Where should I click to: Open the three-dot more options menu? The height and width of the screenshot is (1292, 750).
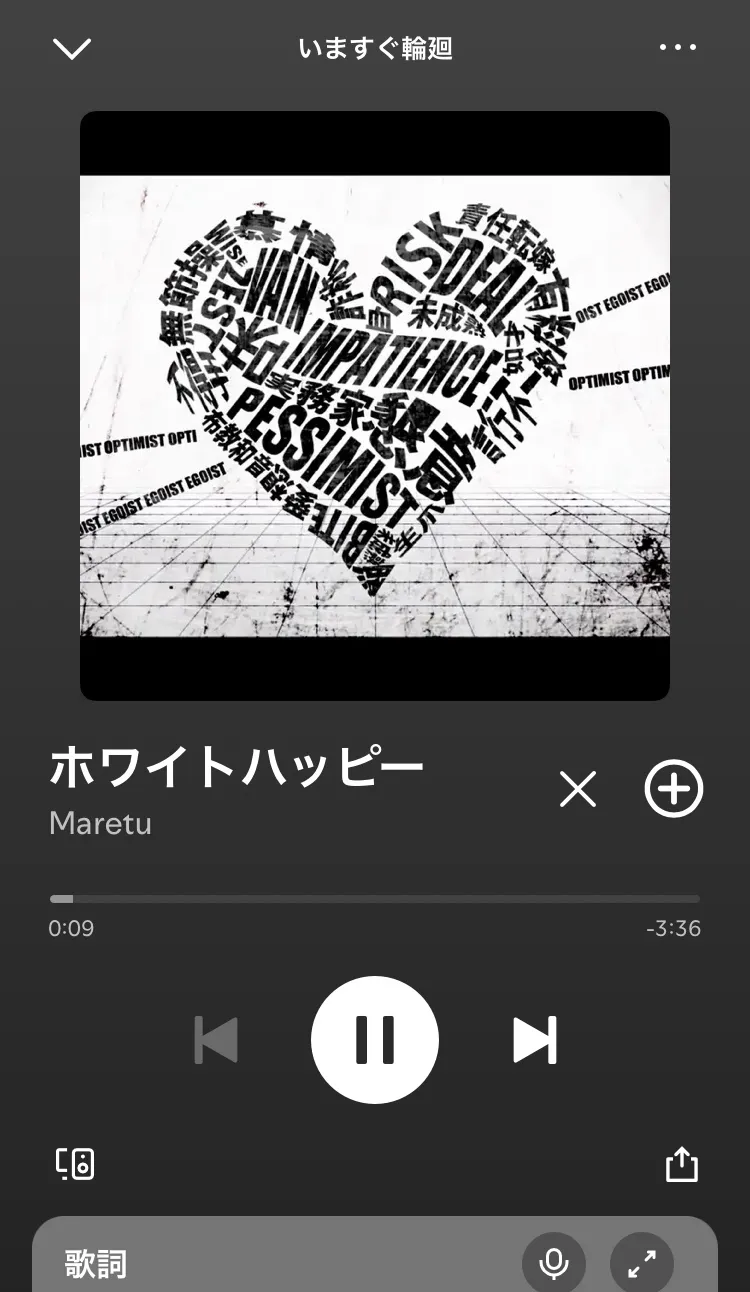pos(677,47)
